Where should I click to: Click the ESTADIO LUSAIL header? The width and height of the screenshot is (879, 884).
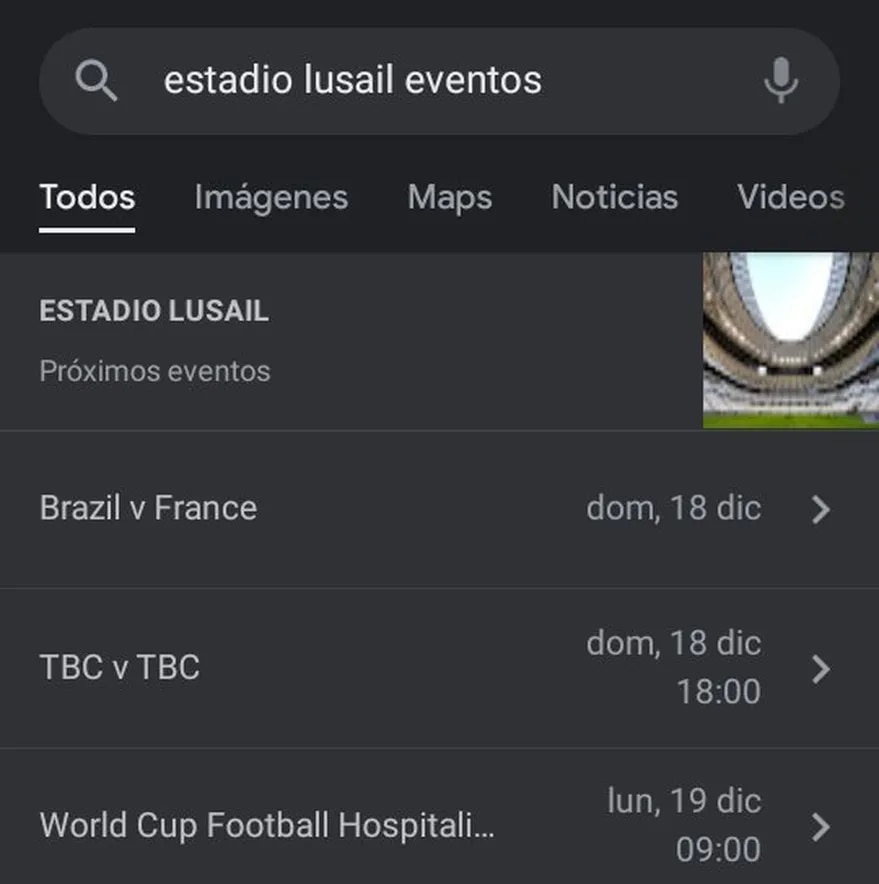point(153,311)
